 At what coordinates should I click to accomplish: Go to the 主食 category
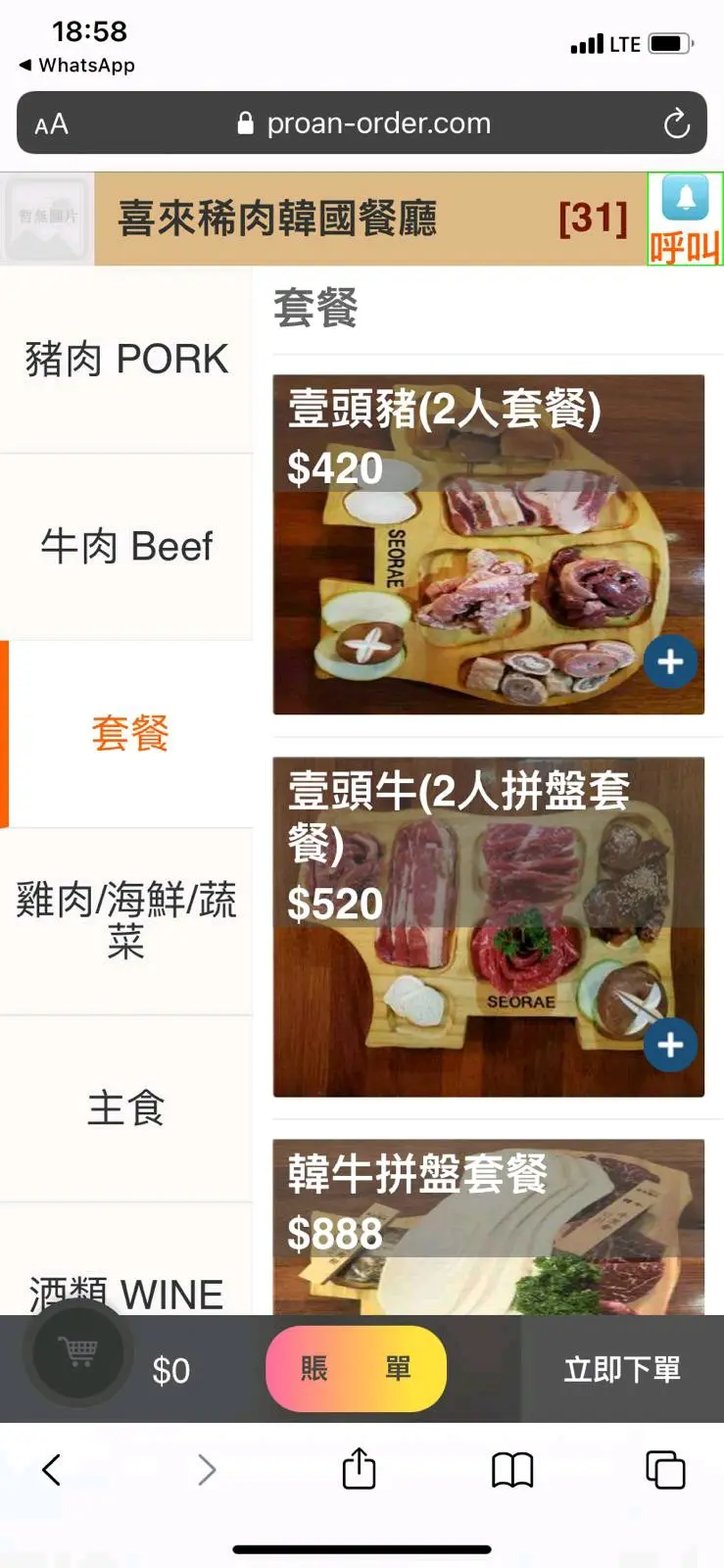coord(126,1108)
